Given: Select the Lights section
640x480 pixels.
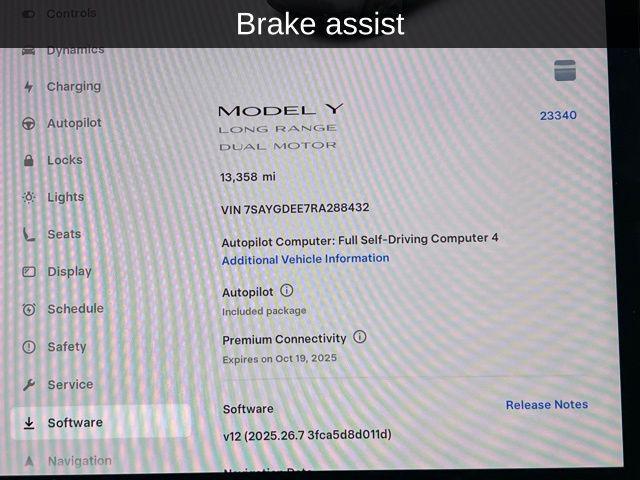Looking at the screenshot, I should [65, 197].
